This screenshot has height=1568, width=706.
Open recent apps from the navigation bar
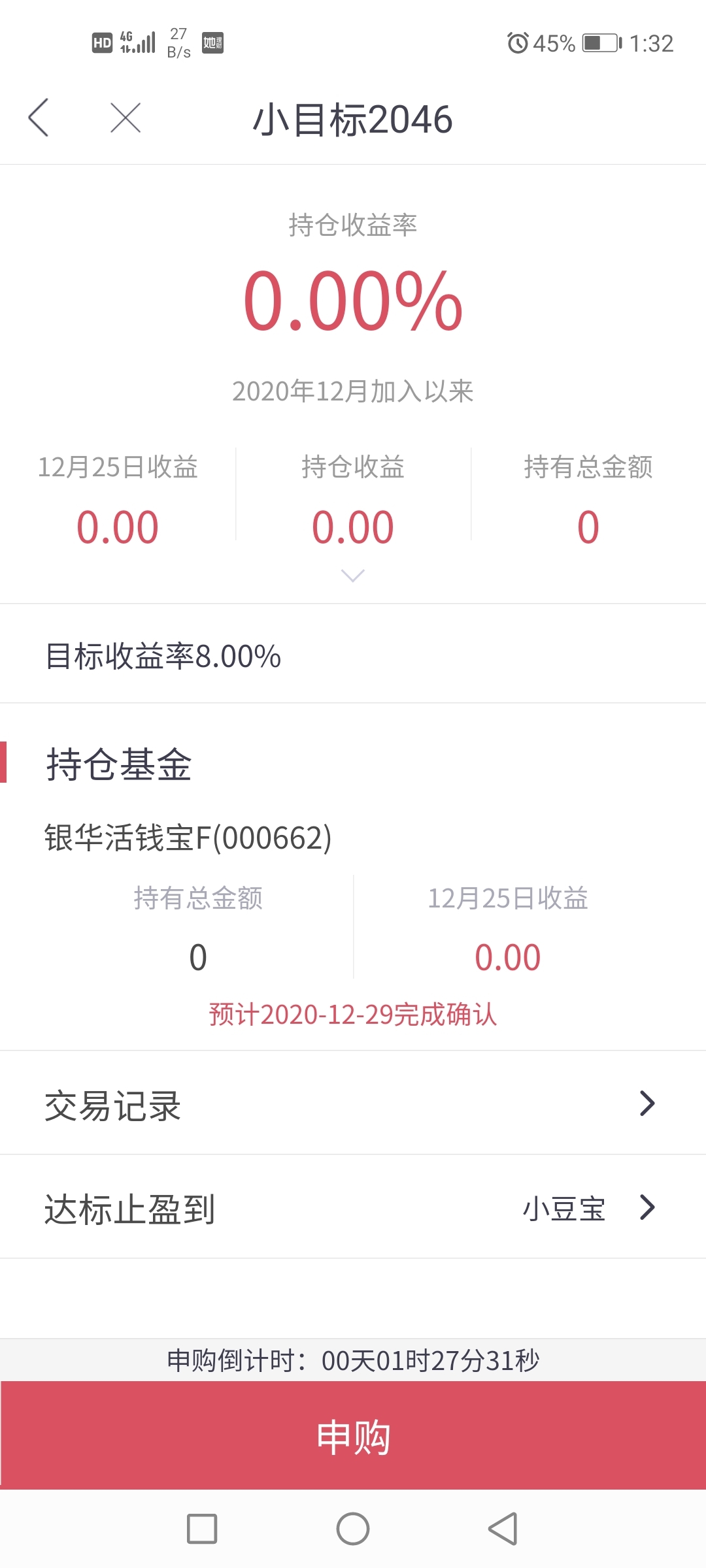(202, 1529)
